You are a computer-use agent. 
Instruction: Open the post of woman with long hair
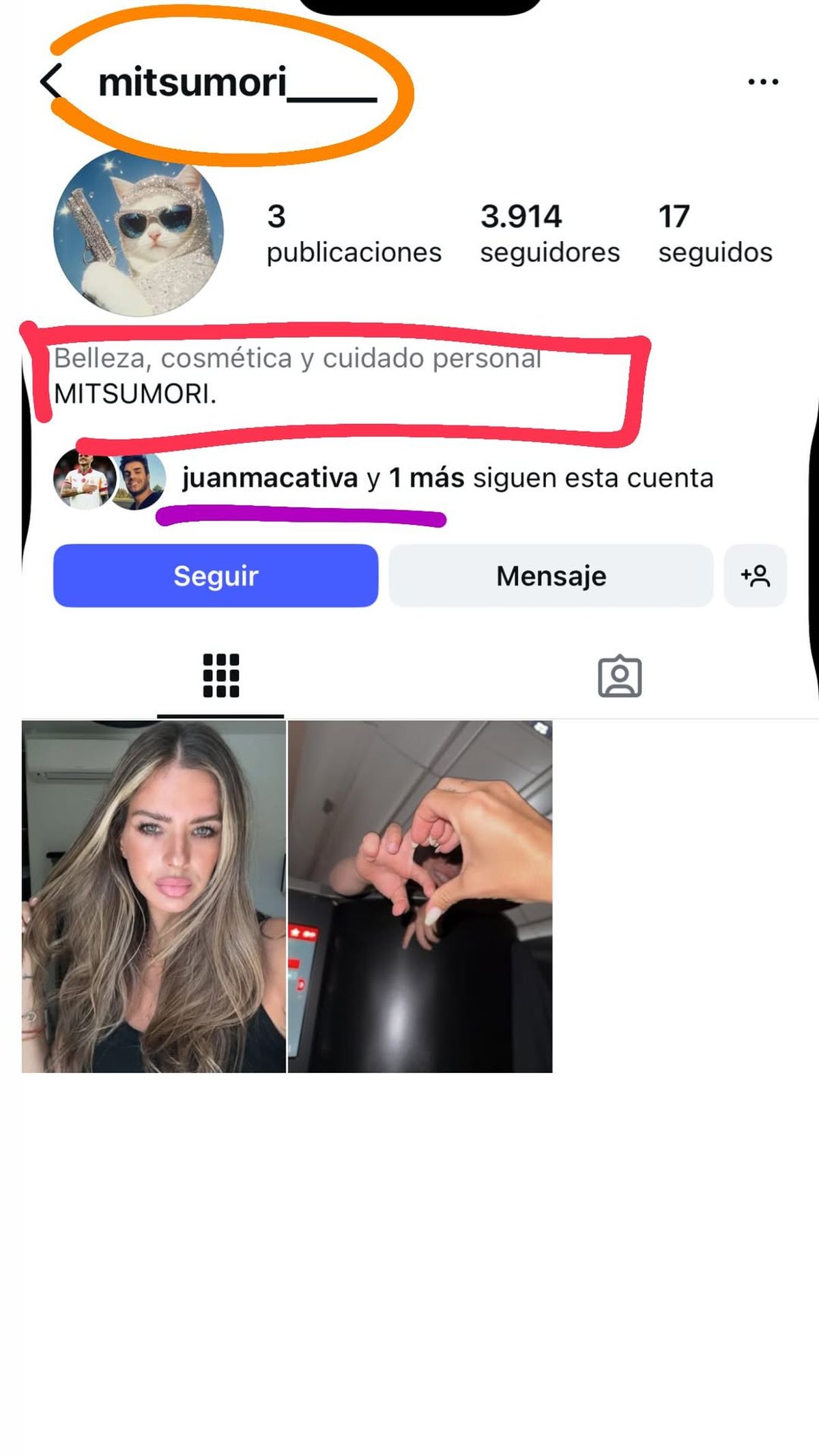[x=154, y=896]
